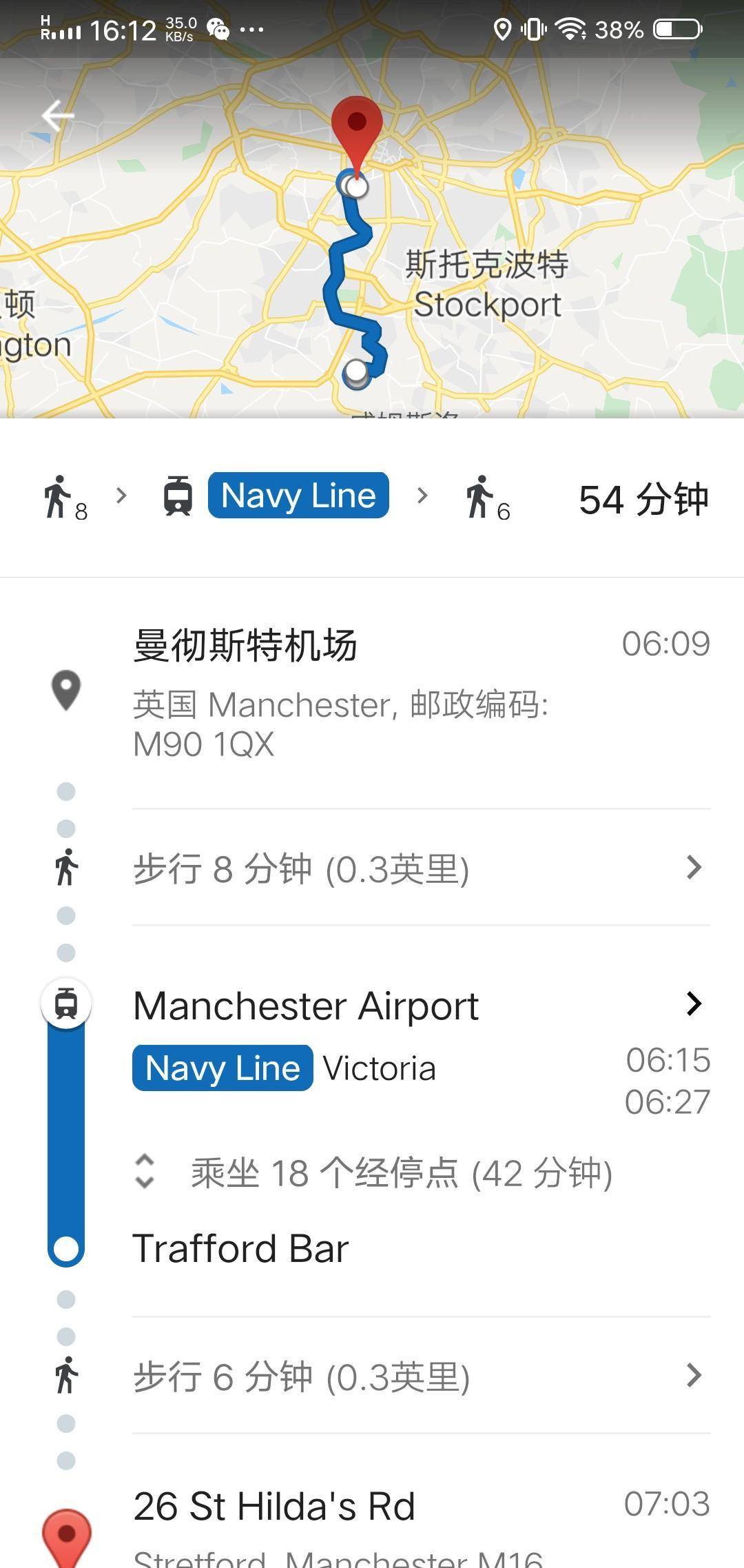
Task: Expand the 18 stops list
Action: 145,1172
